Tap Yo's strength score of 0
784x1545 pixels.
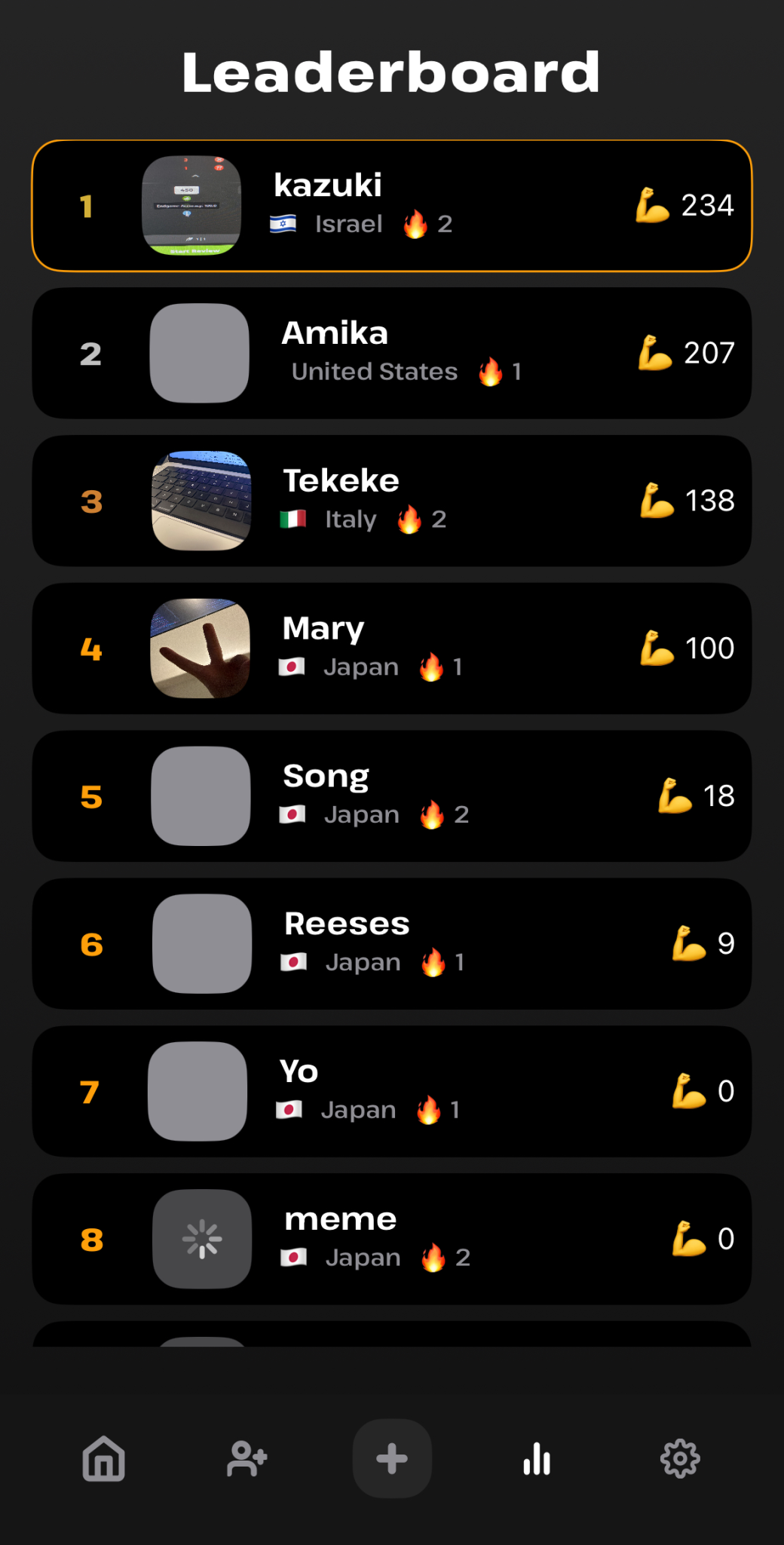726,1090
